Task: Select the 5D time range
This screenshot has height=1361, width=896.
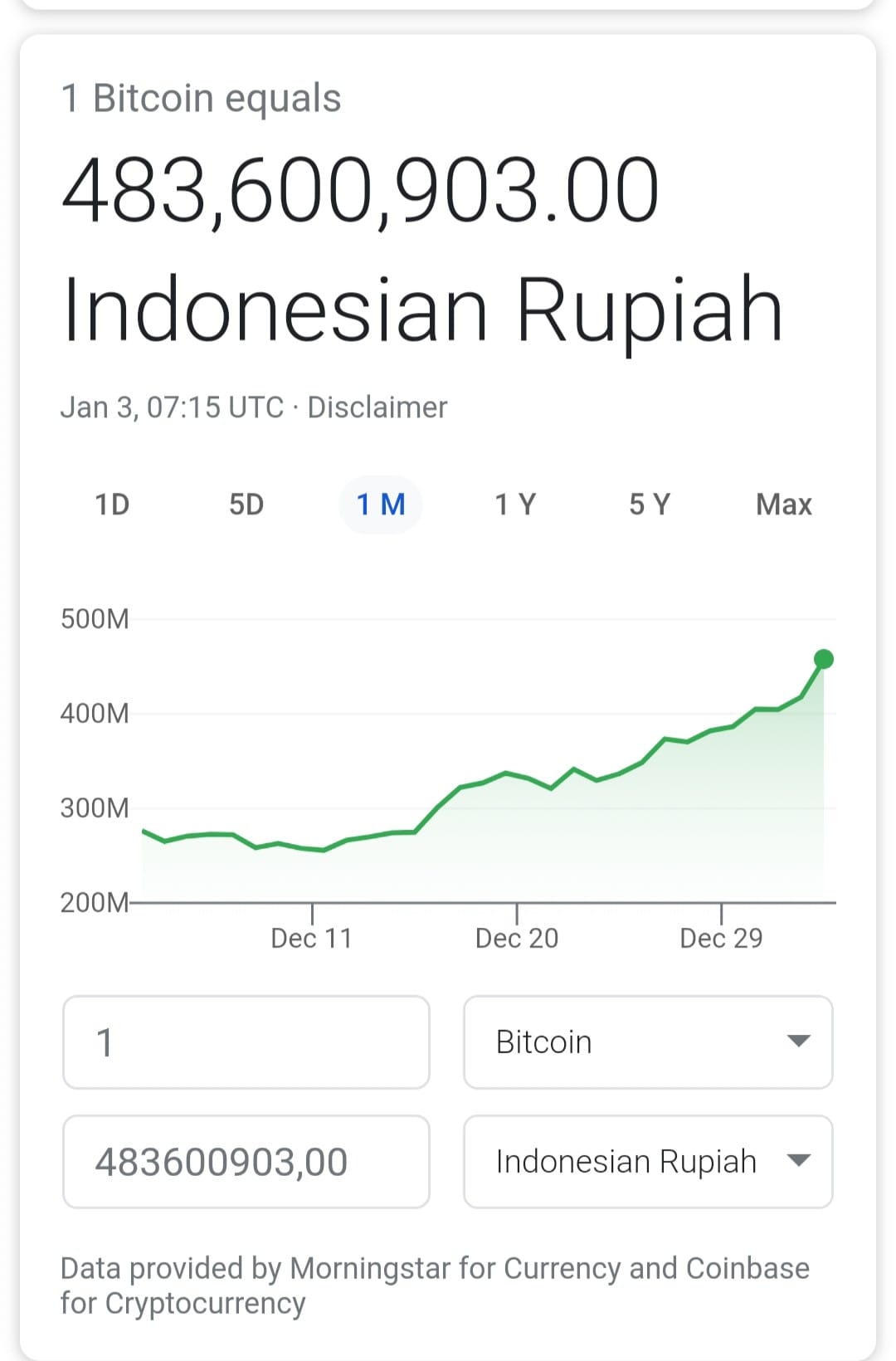Action: click(246, 505)
